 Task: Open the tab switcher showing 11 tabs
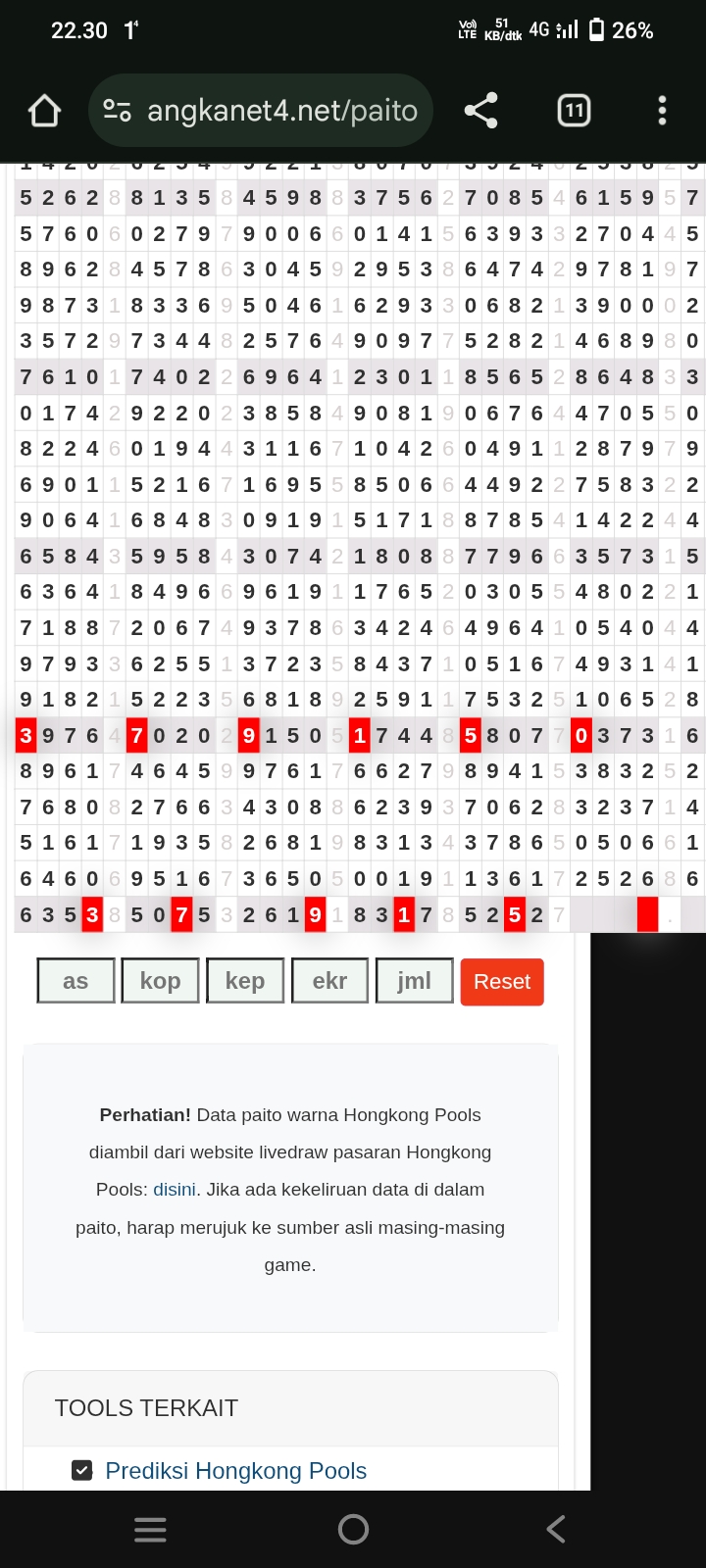(x=574, y=111)
